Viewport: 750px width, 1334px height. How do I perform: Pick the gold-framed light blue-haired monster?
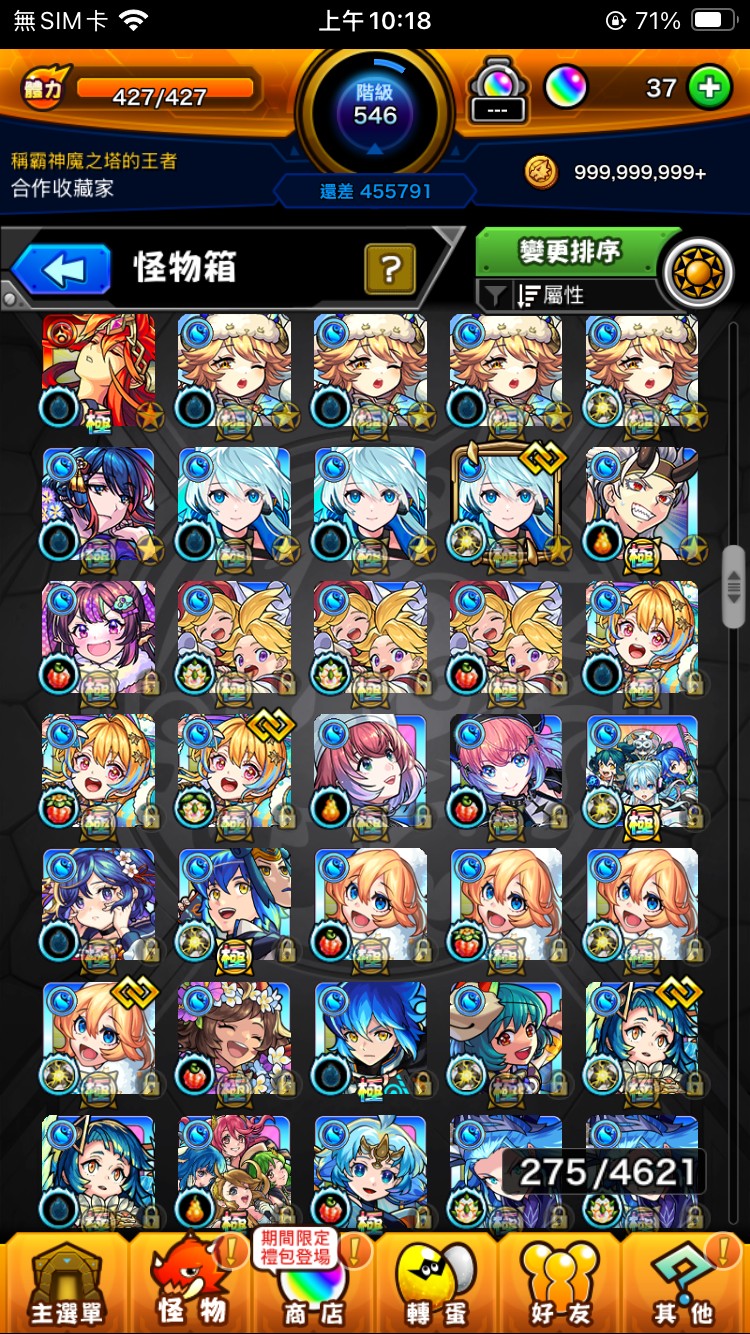point(505,503)
